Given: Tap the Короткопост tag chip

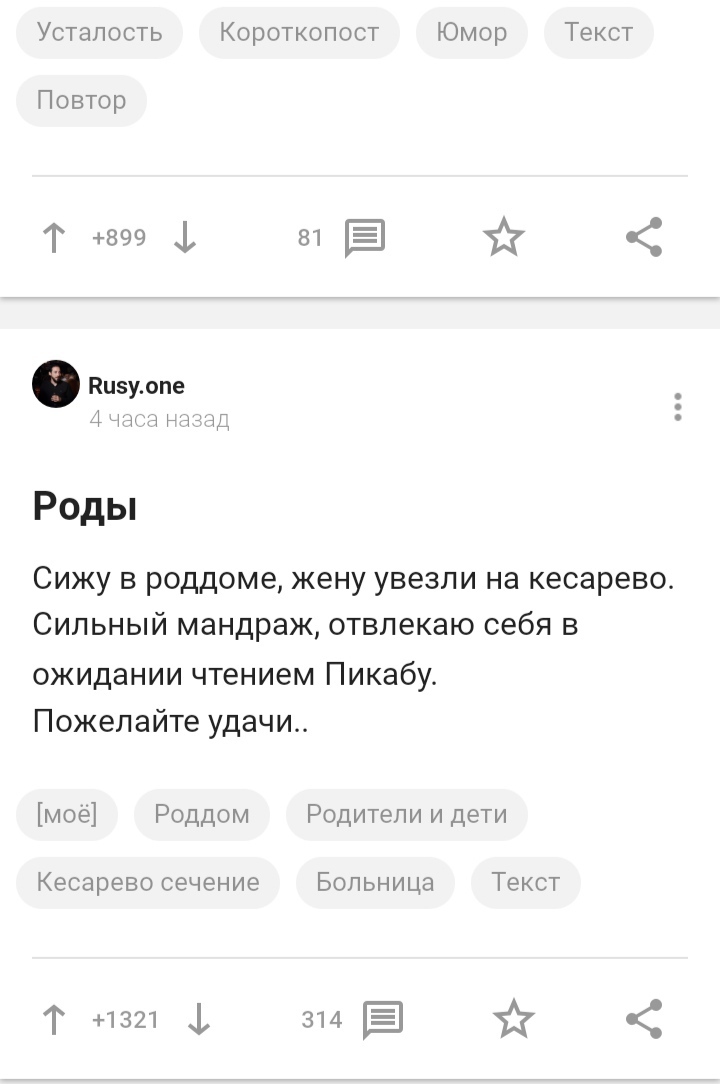Looking at the screenshot, I should (x=299, y=32).
